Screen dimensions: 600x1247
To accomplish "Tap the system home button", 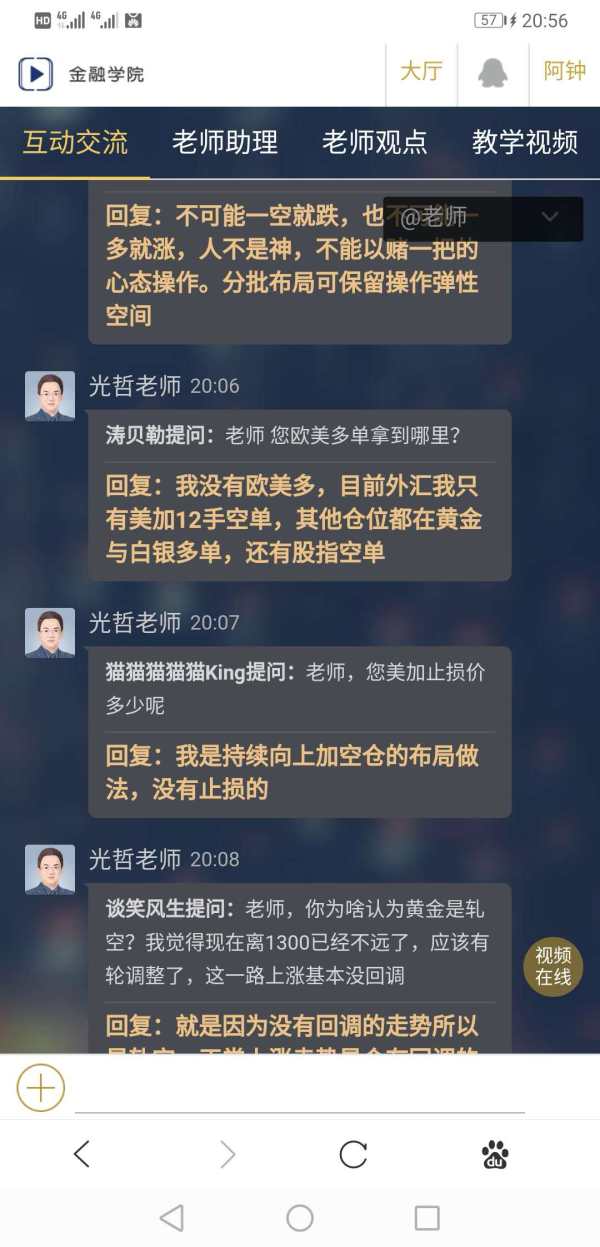I will [300, 1217].
